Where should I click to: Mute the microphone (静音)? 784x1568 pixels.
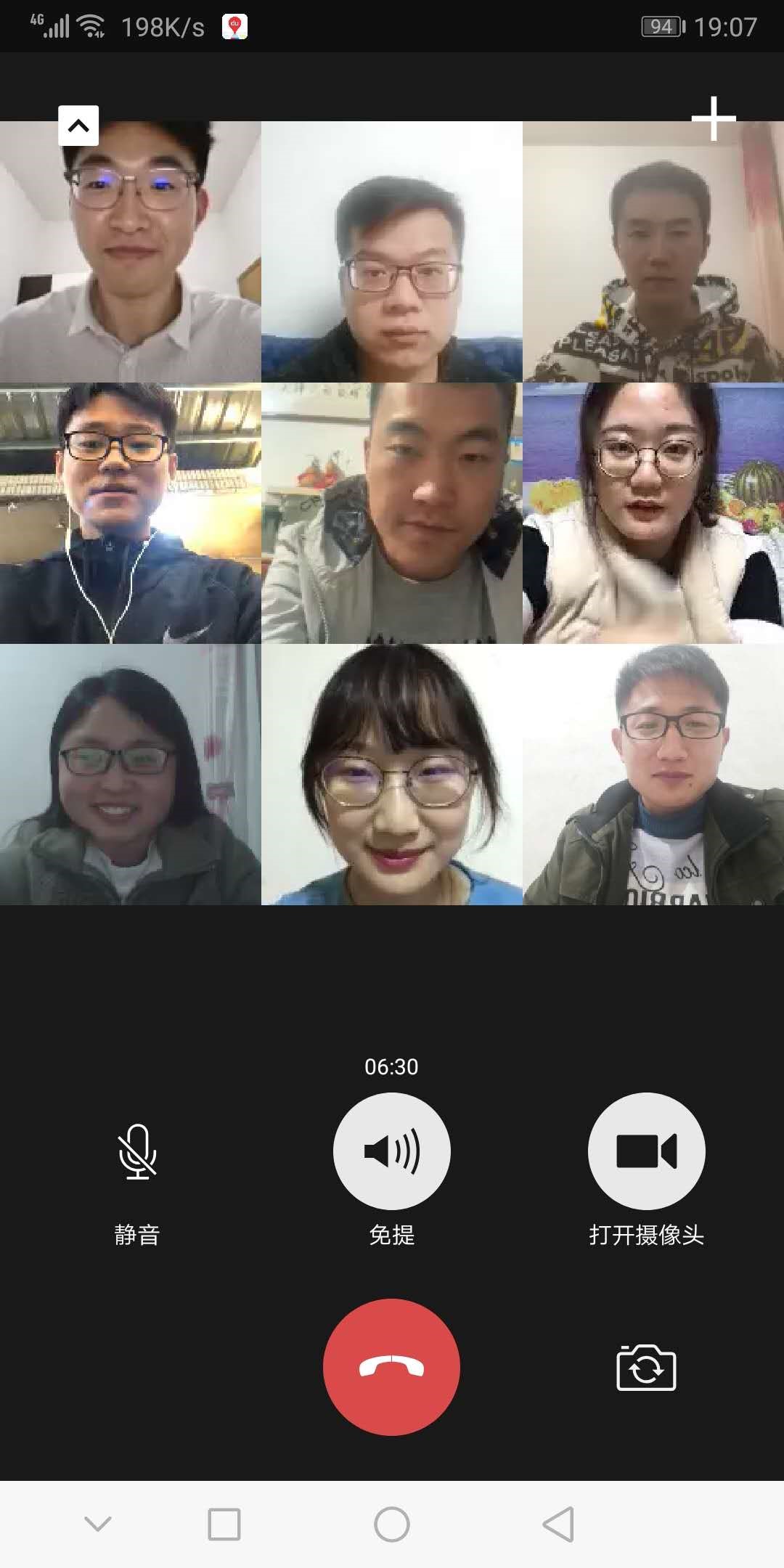pos(137,1152)
